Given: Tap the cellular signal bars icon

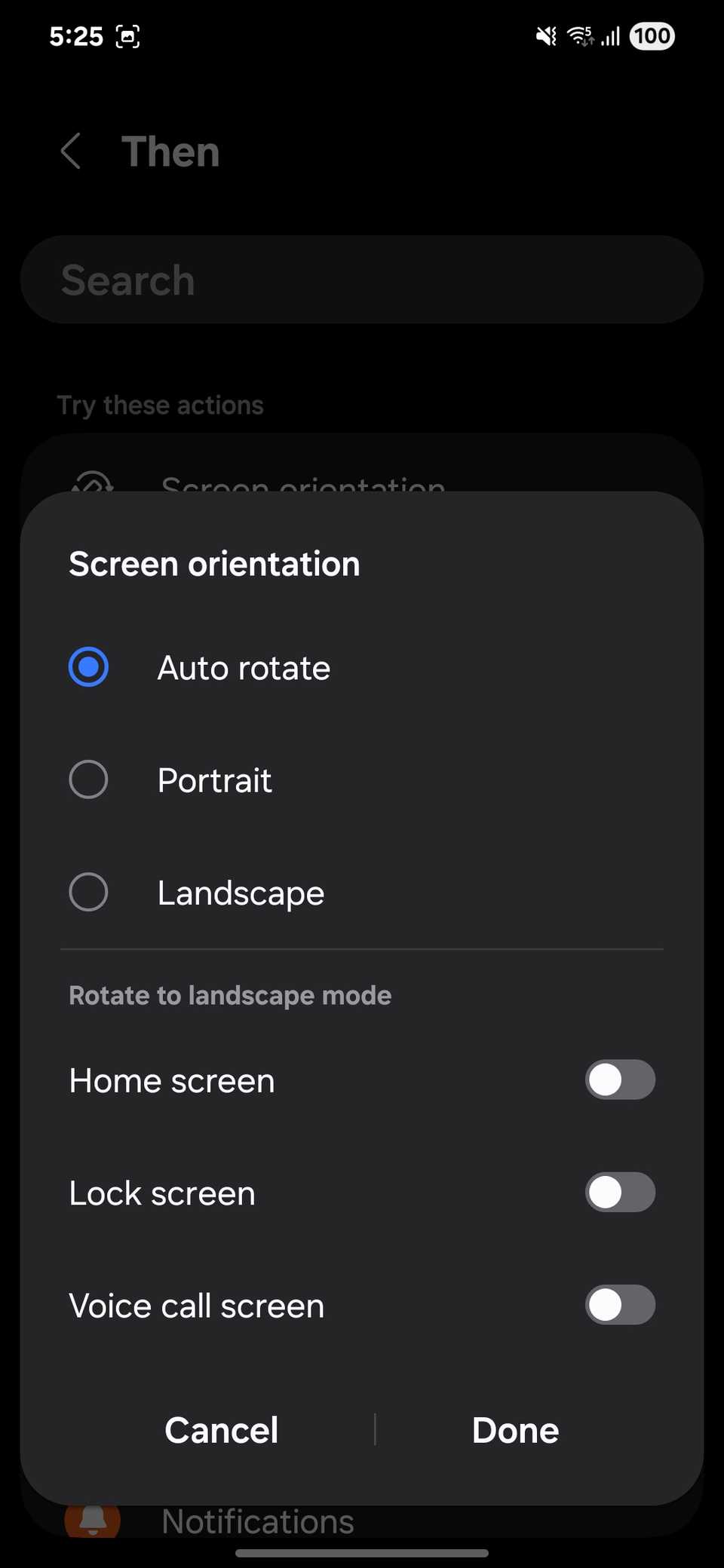Looking at the screenshot, I should coord(611,36).
